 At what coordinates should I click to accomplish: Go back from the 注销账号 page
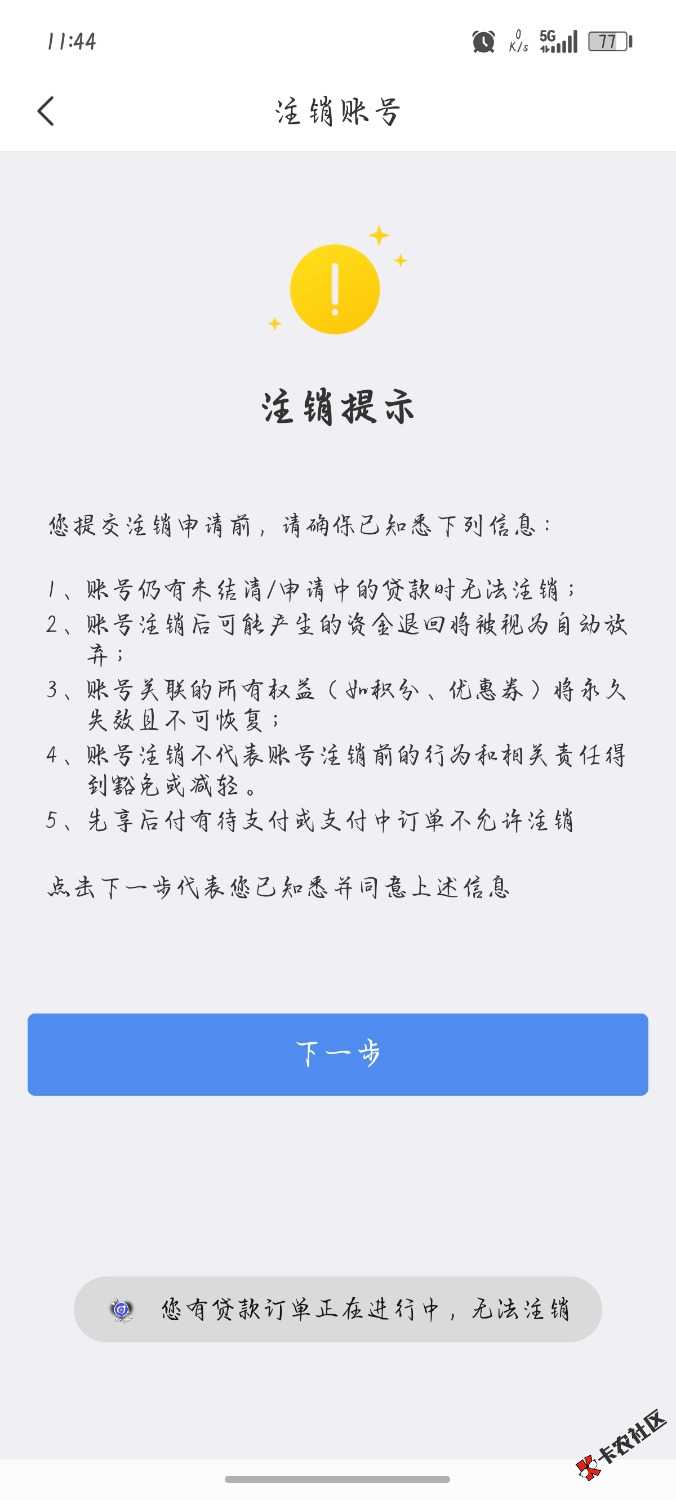(46, 111)
